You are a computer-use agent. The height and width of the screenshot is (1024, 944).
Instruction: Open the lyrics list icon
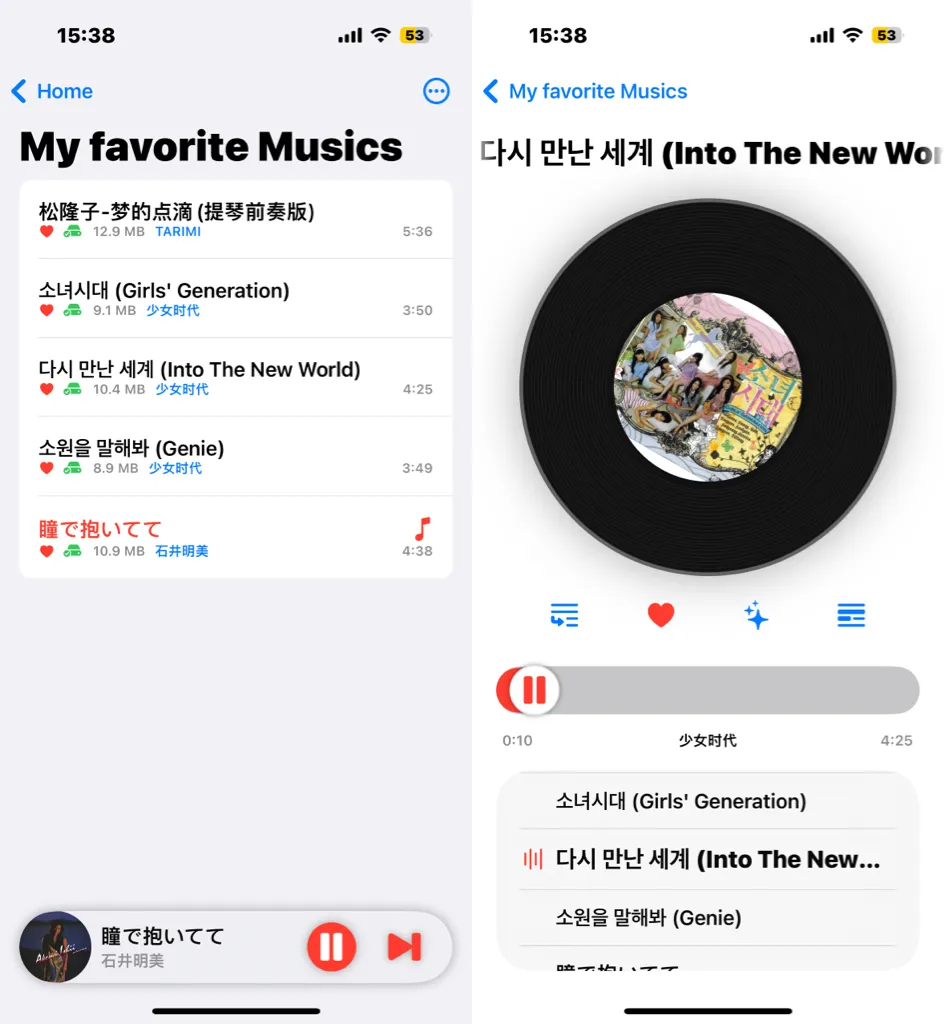(851, 615)
